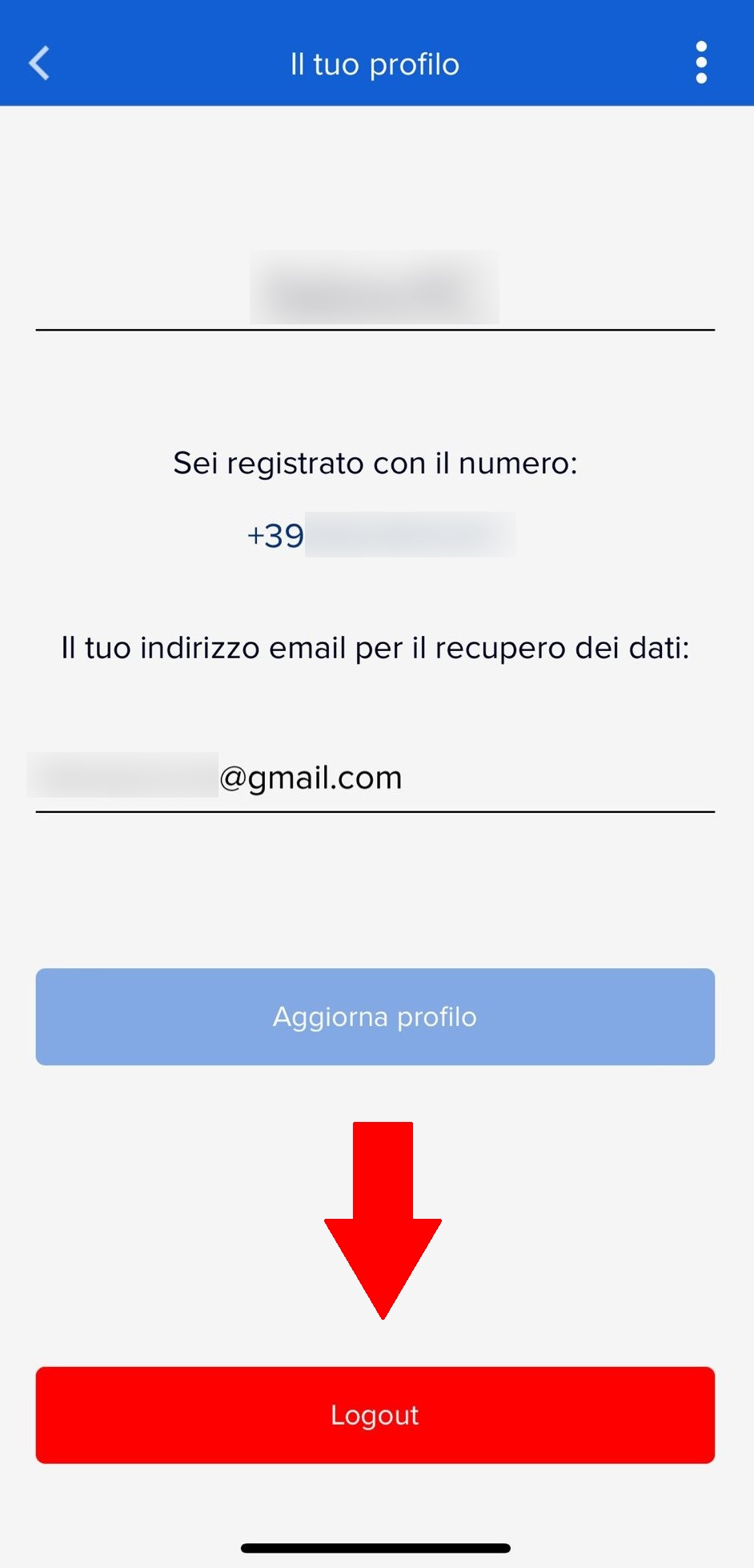Open the three-dot overflow menu
754x1568 pixels.
701,62
